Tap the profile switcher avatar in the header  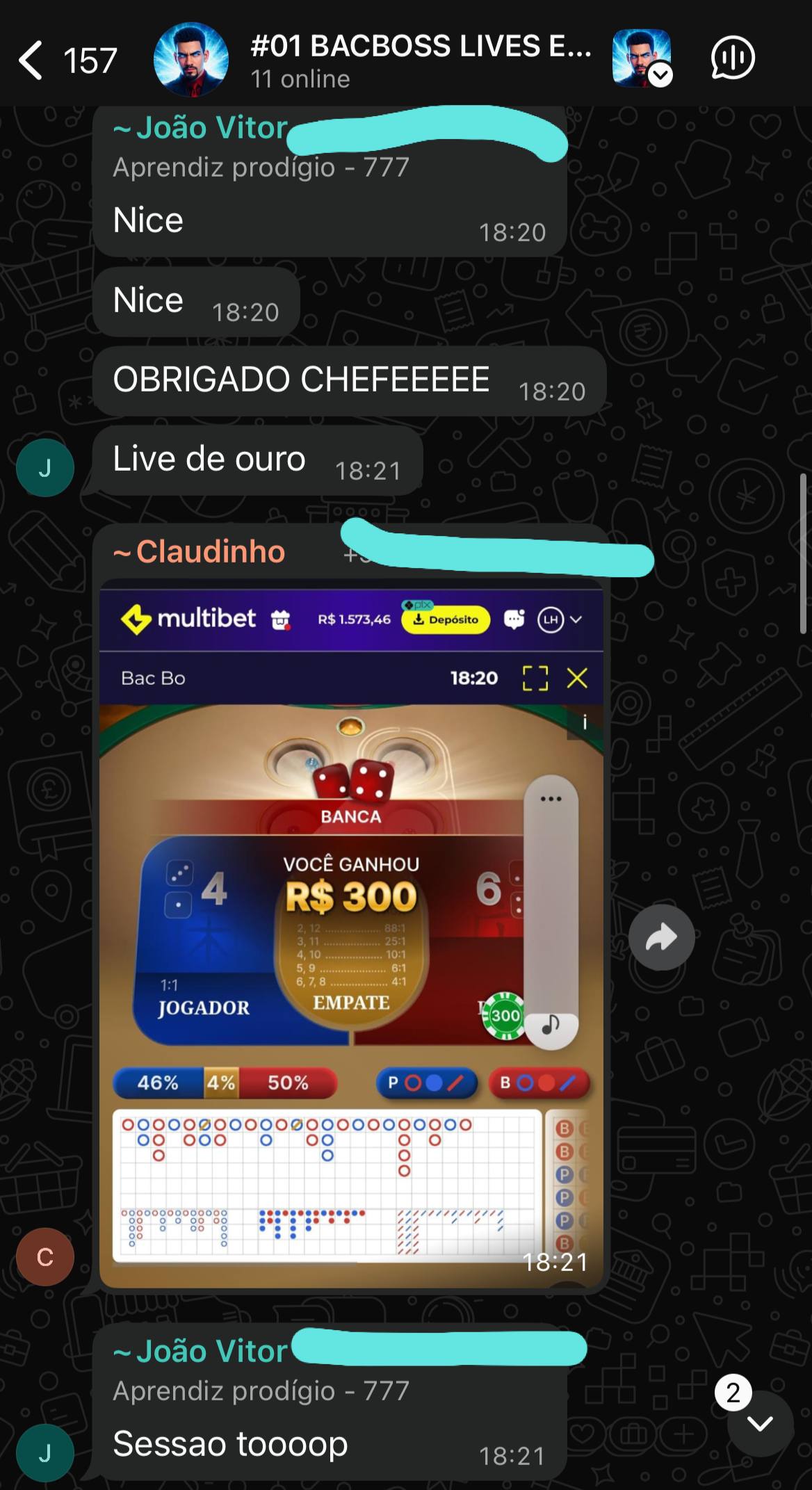click(x=642, y=58)
